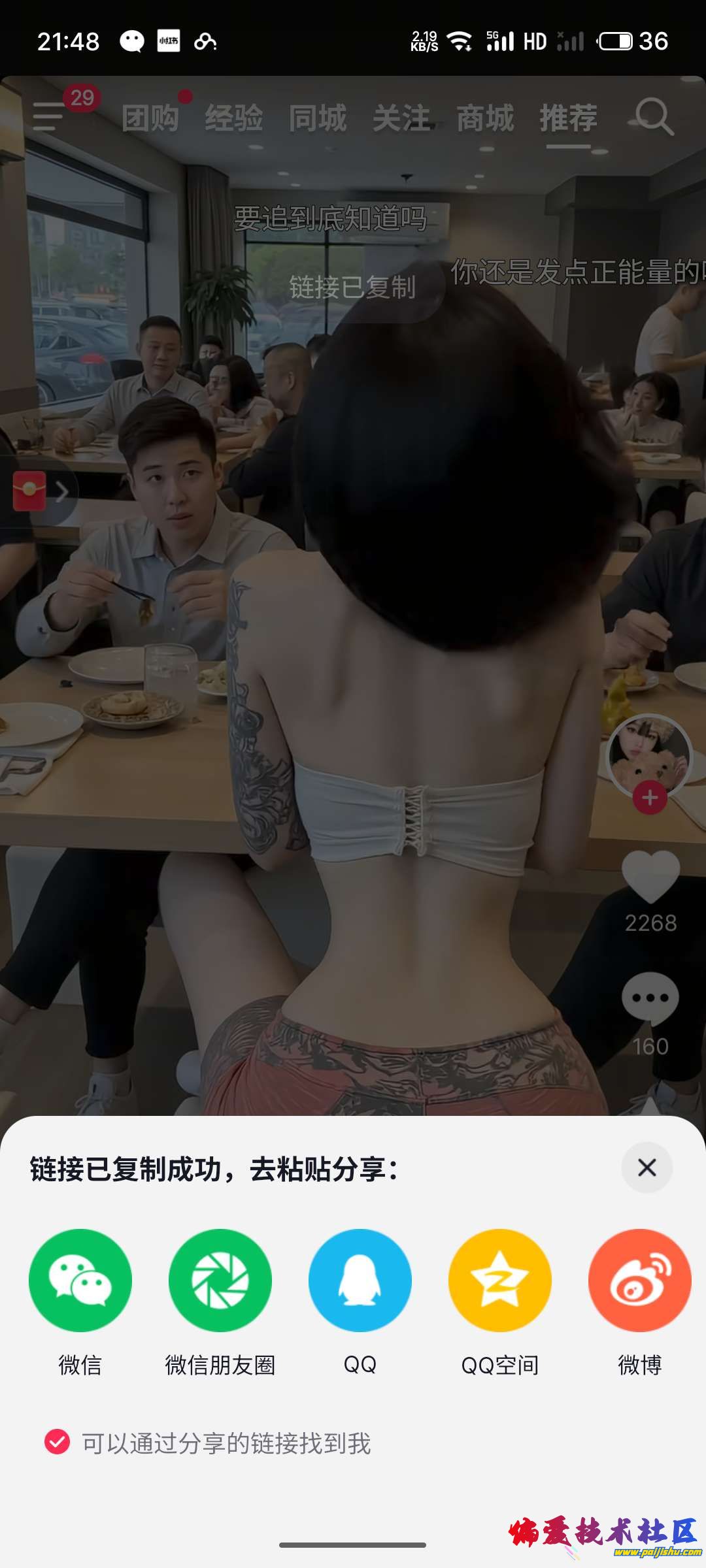Switch to the 同城 tab

pos(318,118)
